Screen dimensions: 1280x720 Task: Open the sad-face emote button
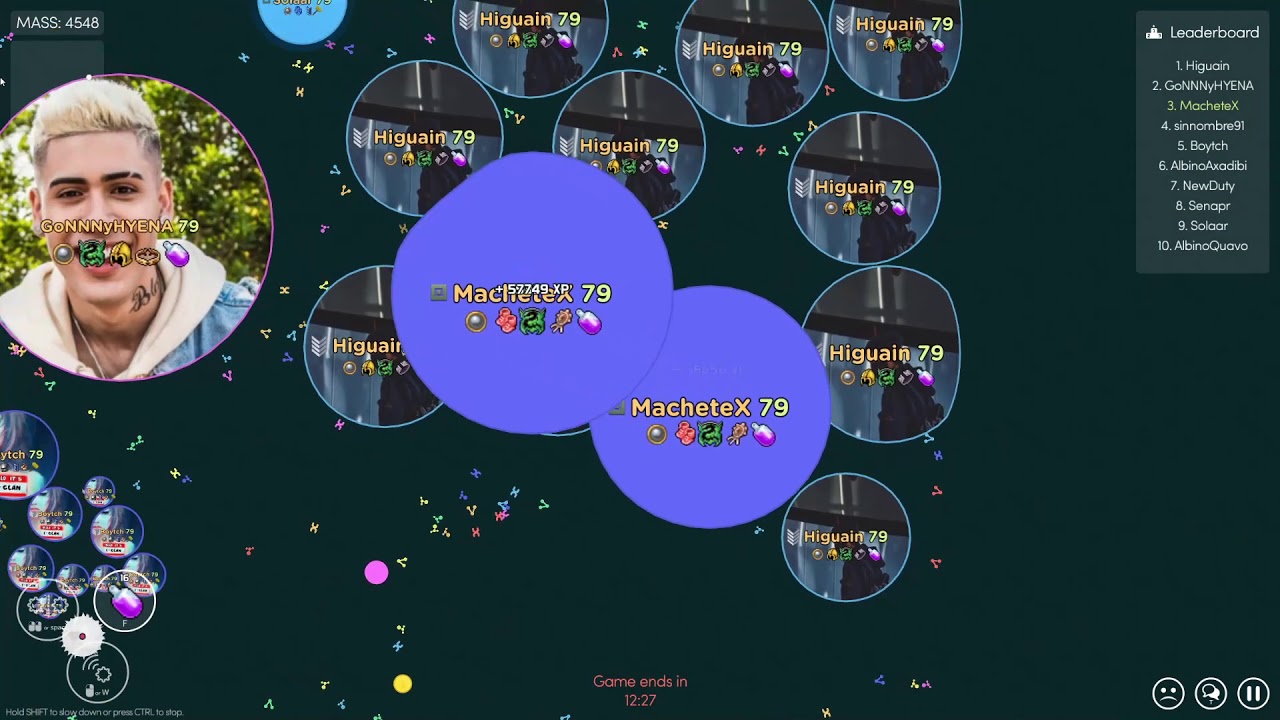[1168, 693]
